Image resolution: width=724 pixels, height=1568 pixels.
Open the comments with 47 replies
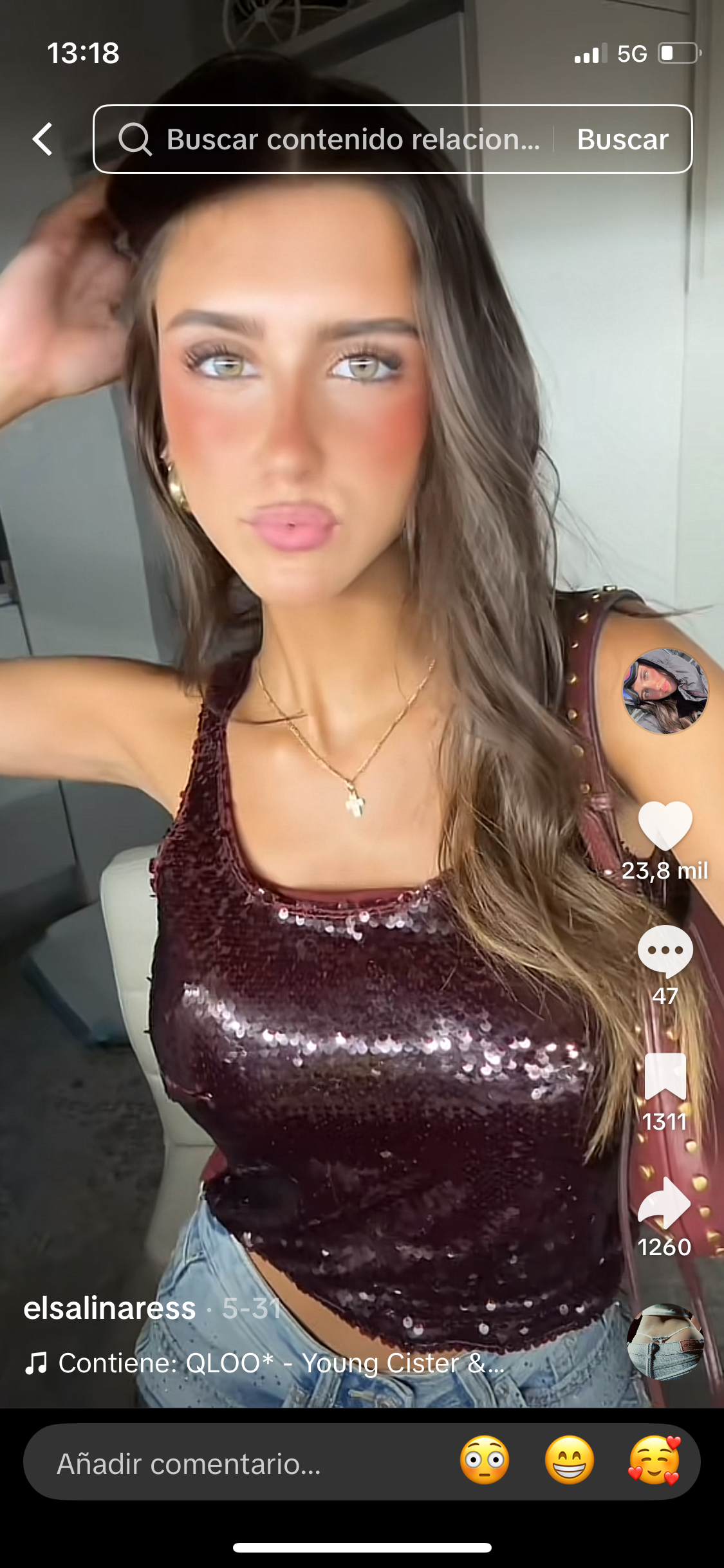pyautogui.click(x=665, y=951)
